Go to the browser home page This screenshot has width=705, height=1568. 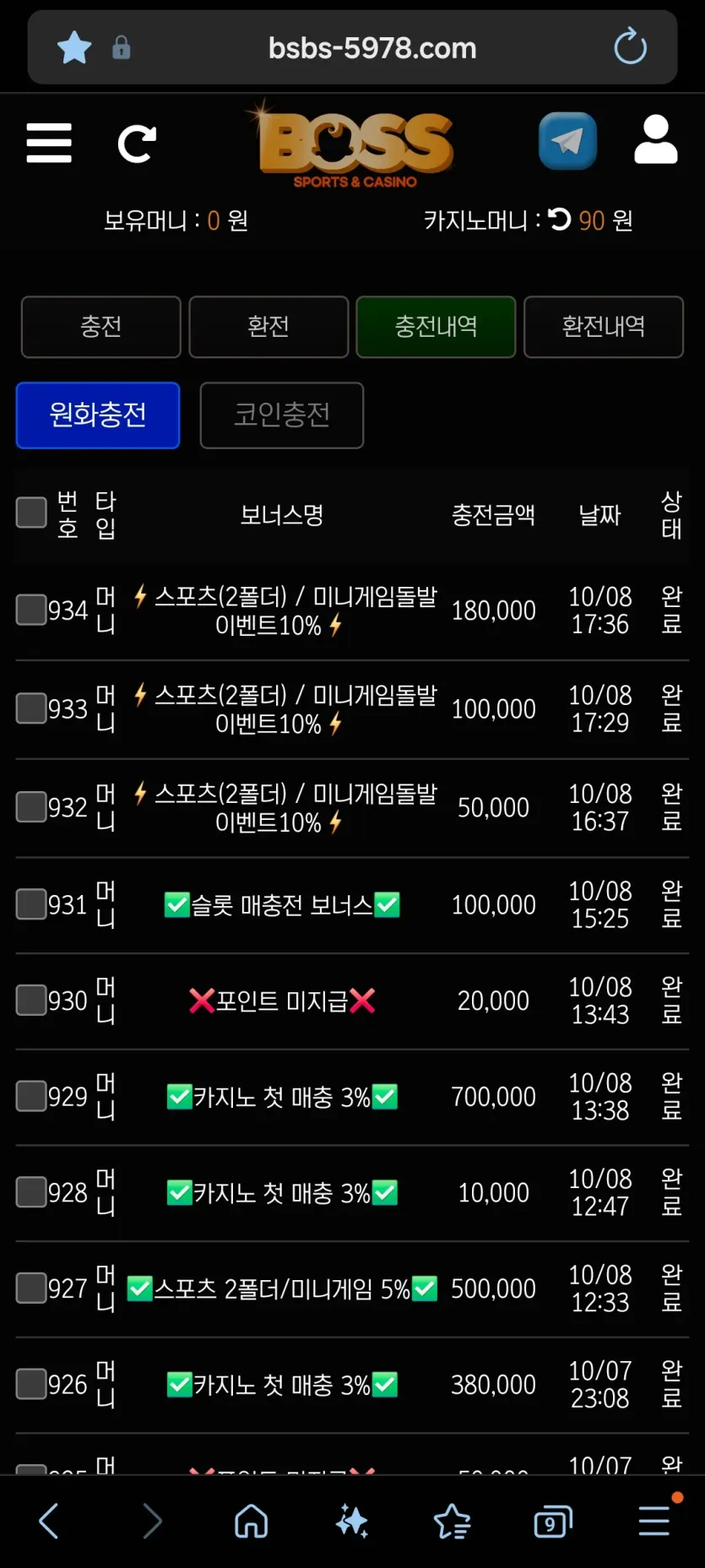coord(251,1521)
